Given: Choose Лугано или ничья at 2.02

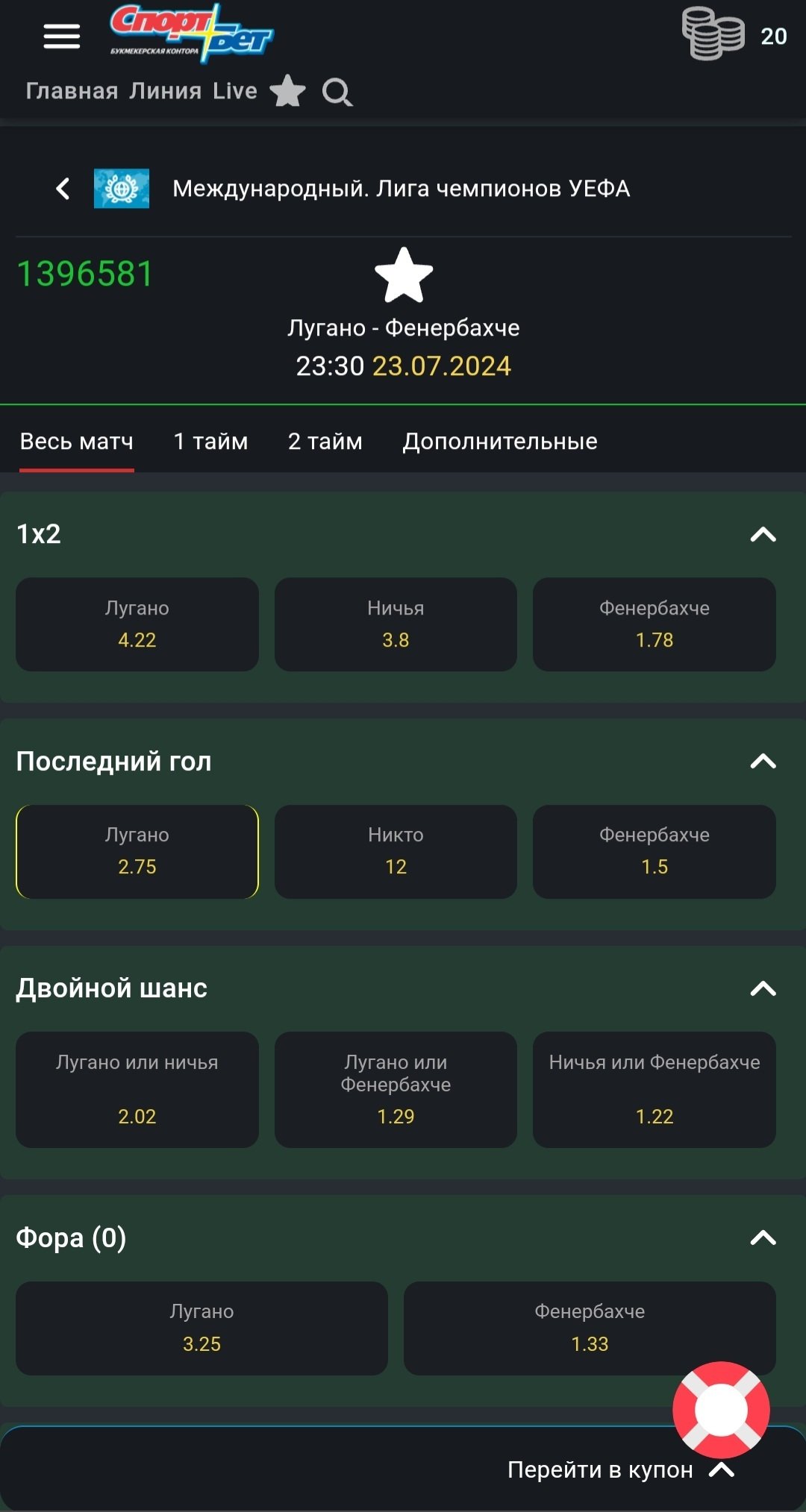Looking at the screenshot, I should pos(137,1089).
